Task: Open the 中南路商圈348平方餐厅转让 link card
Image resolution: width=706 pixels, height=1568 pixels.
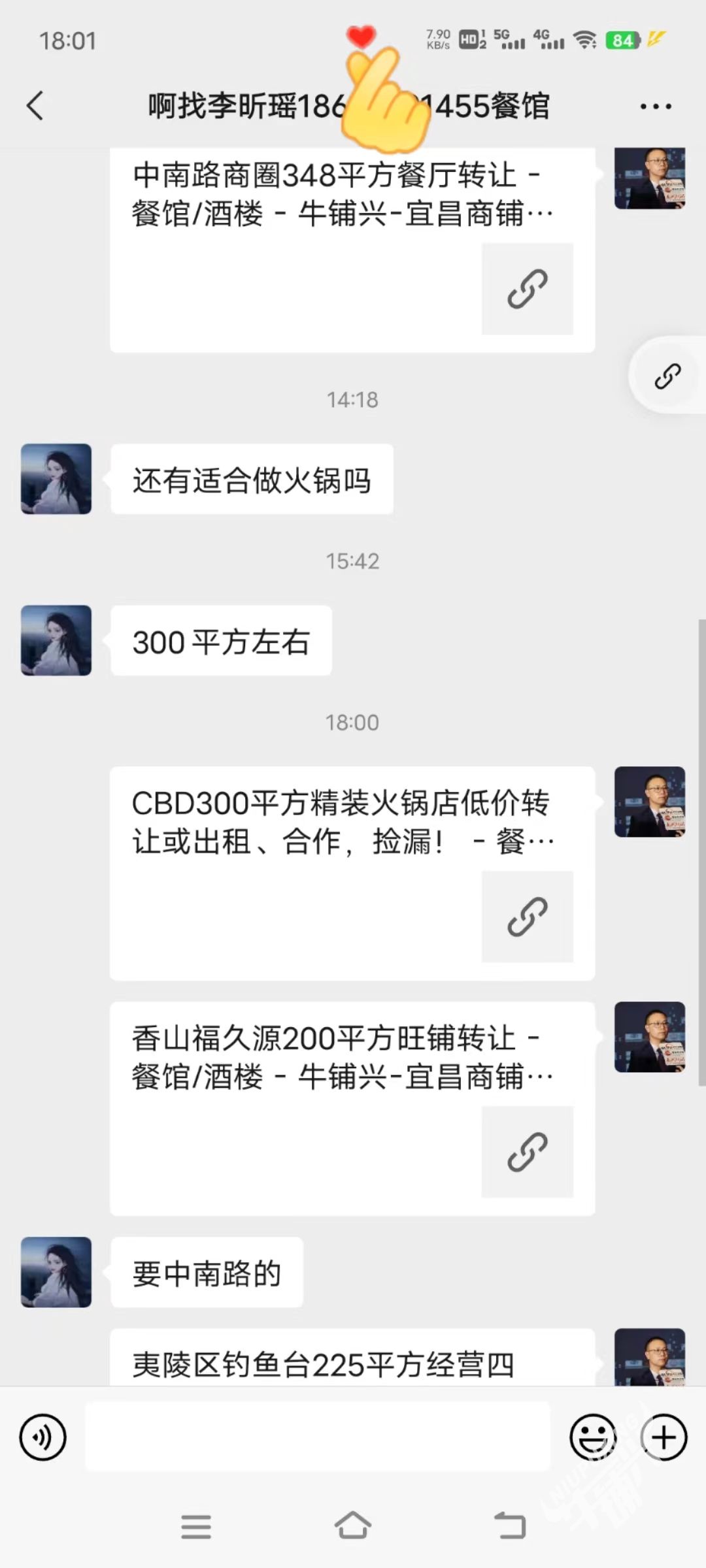Action: tap(352, 248)
